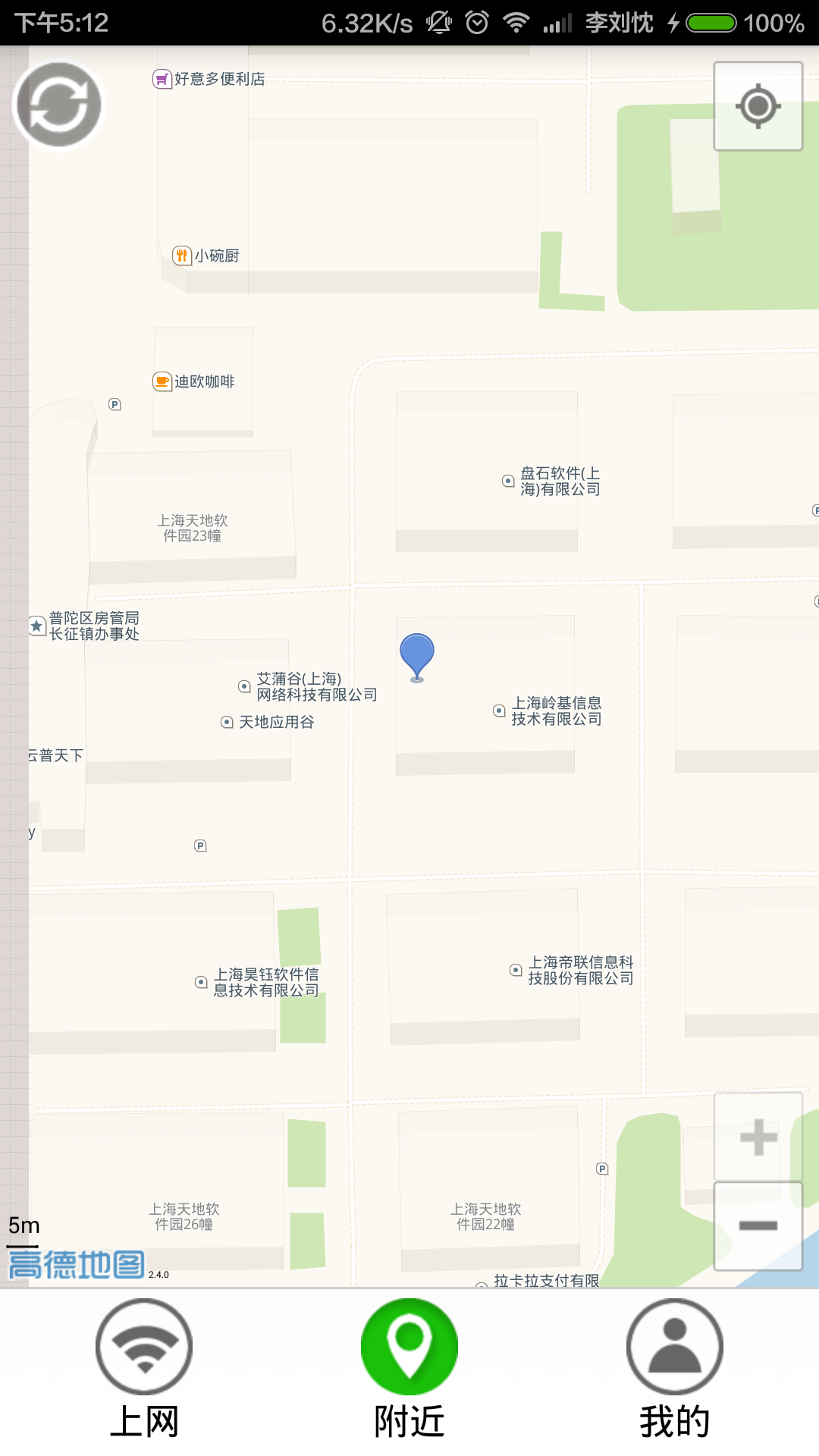Center the map on my location

(x=758, y=106)
